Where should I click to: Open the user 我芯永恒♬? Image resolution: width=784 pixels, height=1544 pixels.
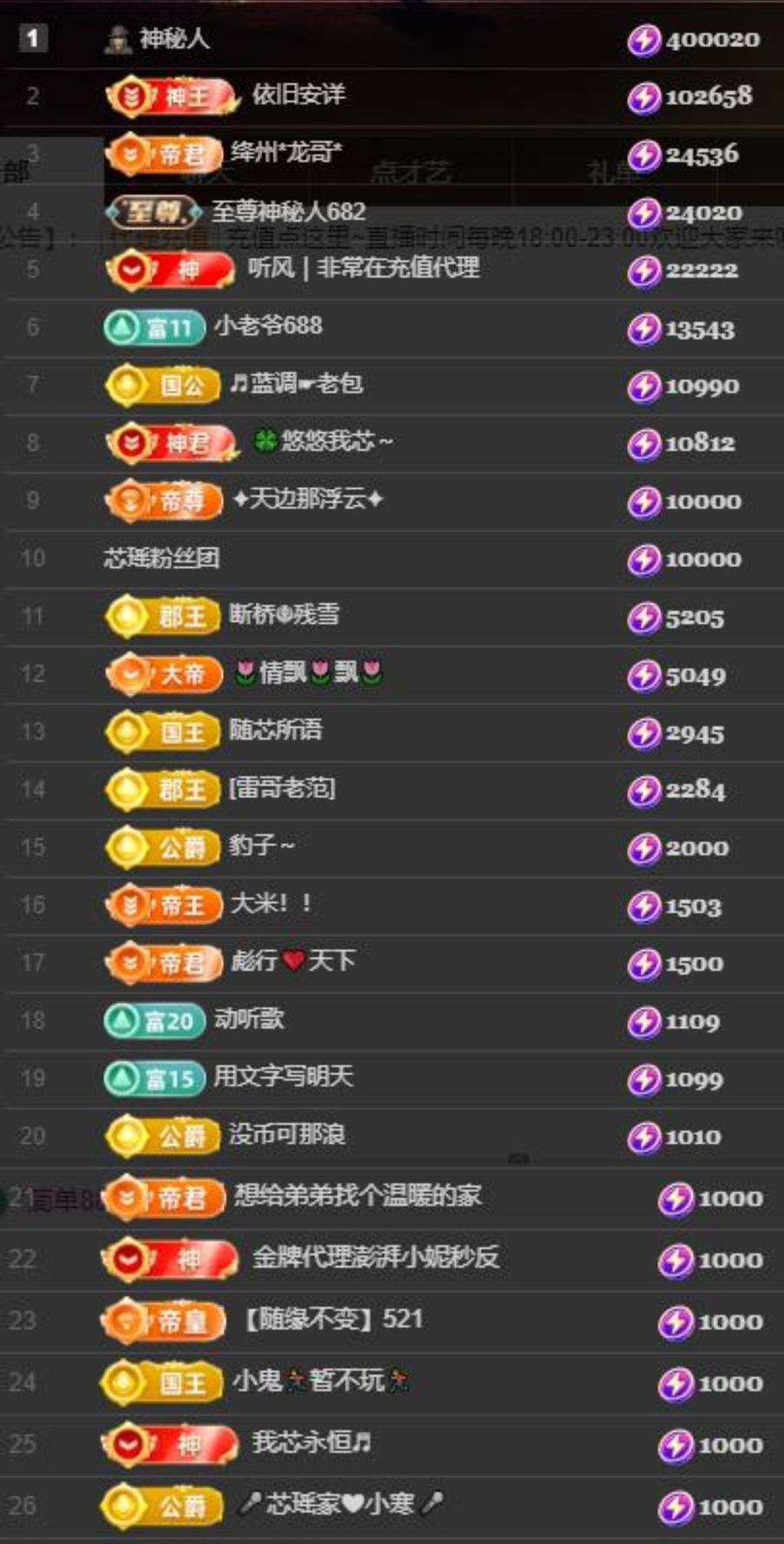point(311,1443)
